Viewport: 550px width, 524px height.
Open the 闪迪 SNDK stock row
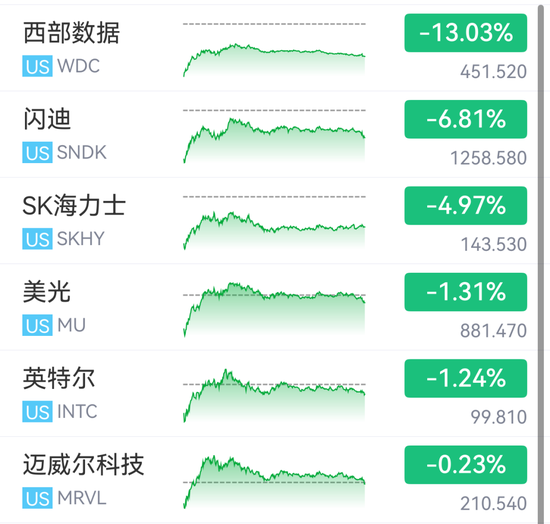pos(269,134)
